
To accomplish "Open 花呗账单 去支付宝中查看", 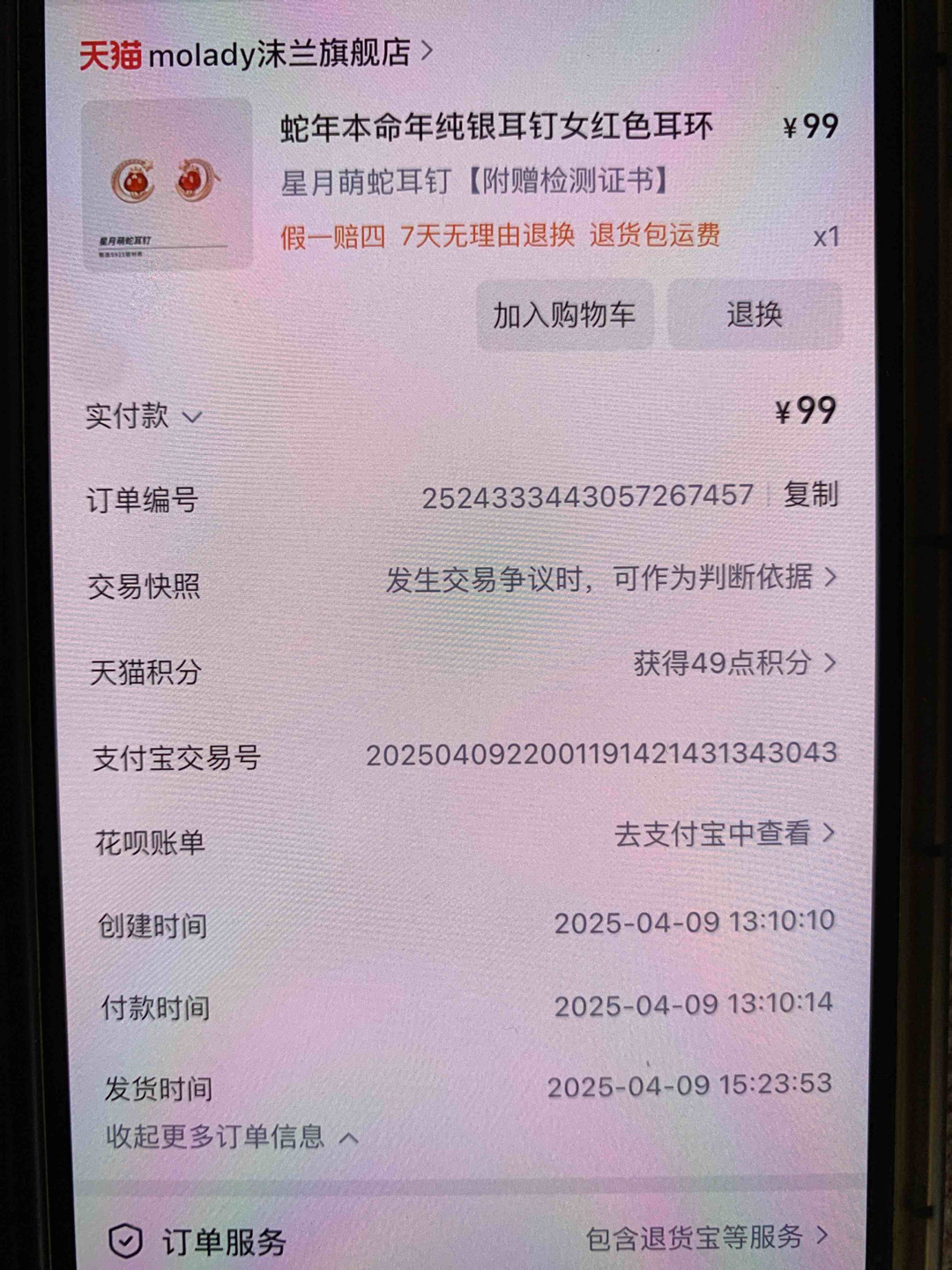I will click(724, 833).
